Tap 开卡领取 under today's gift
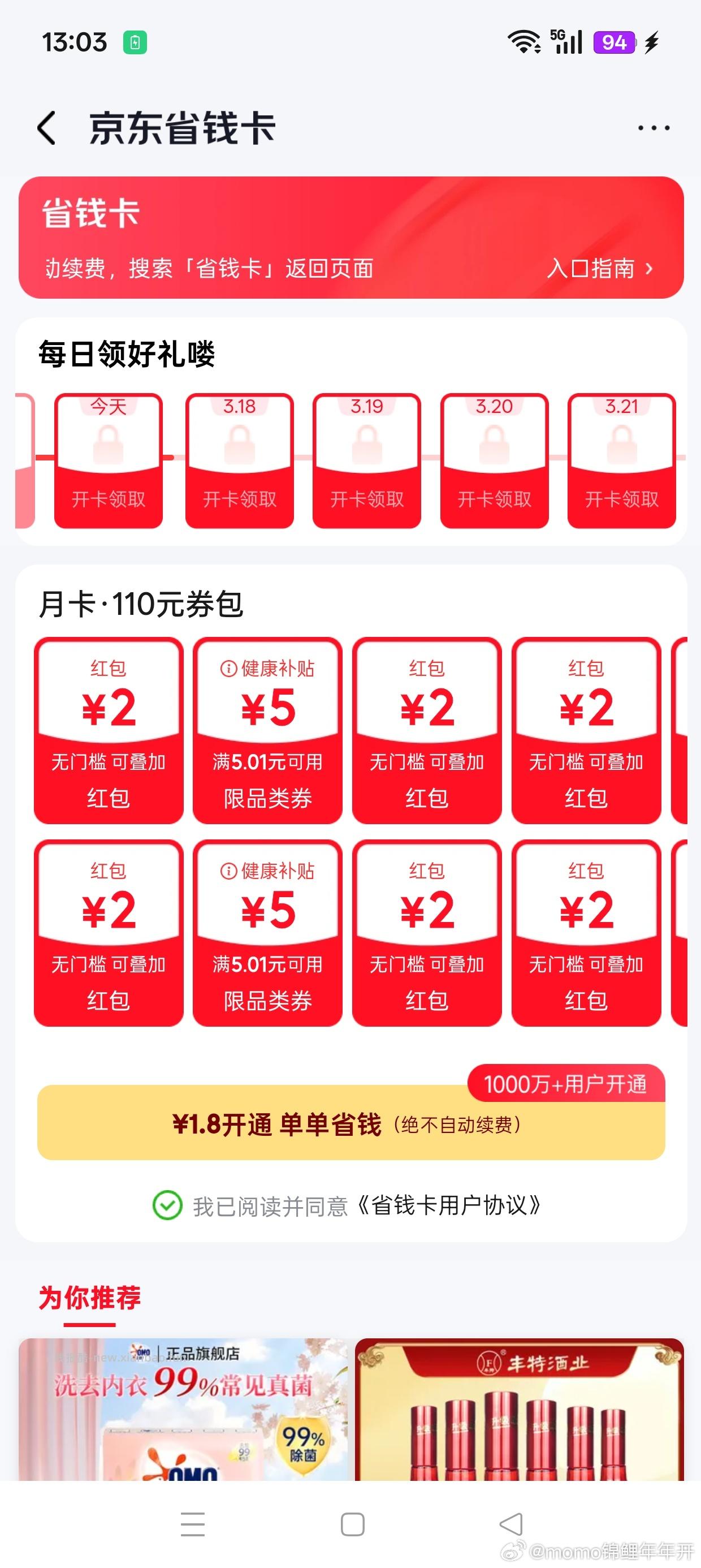This screenshot has width=701, height=1568. [x=108, y=499]
